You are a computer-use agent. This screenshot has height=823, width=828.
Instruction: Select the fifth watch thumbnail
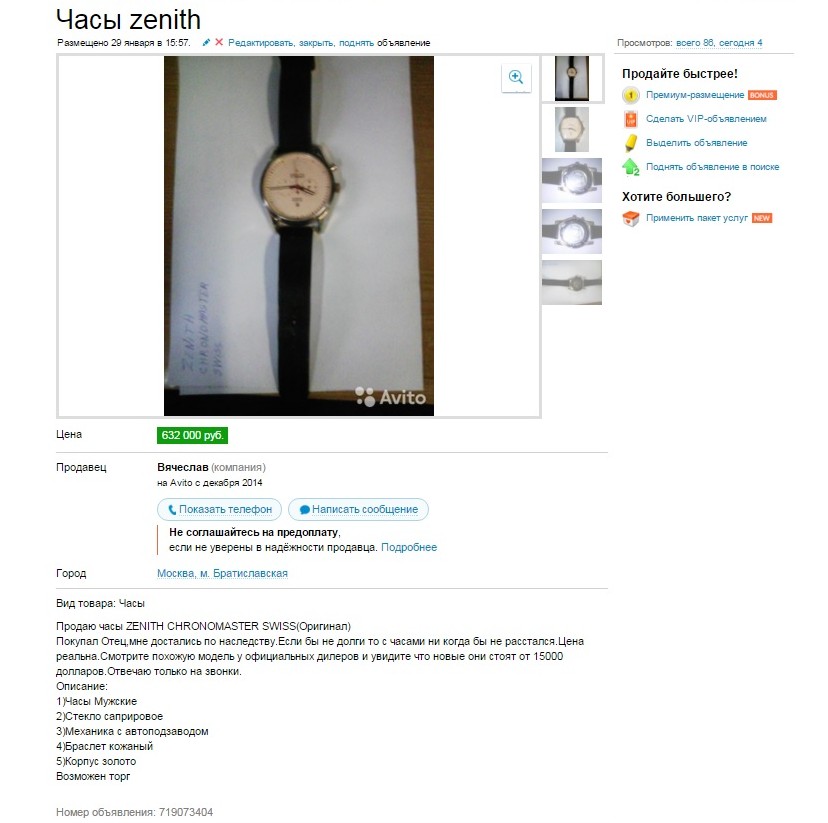pyautogui.click(x=572, y=282)
